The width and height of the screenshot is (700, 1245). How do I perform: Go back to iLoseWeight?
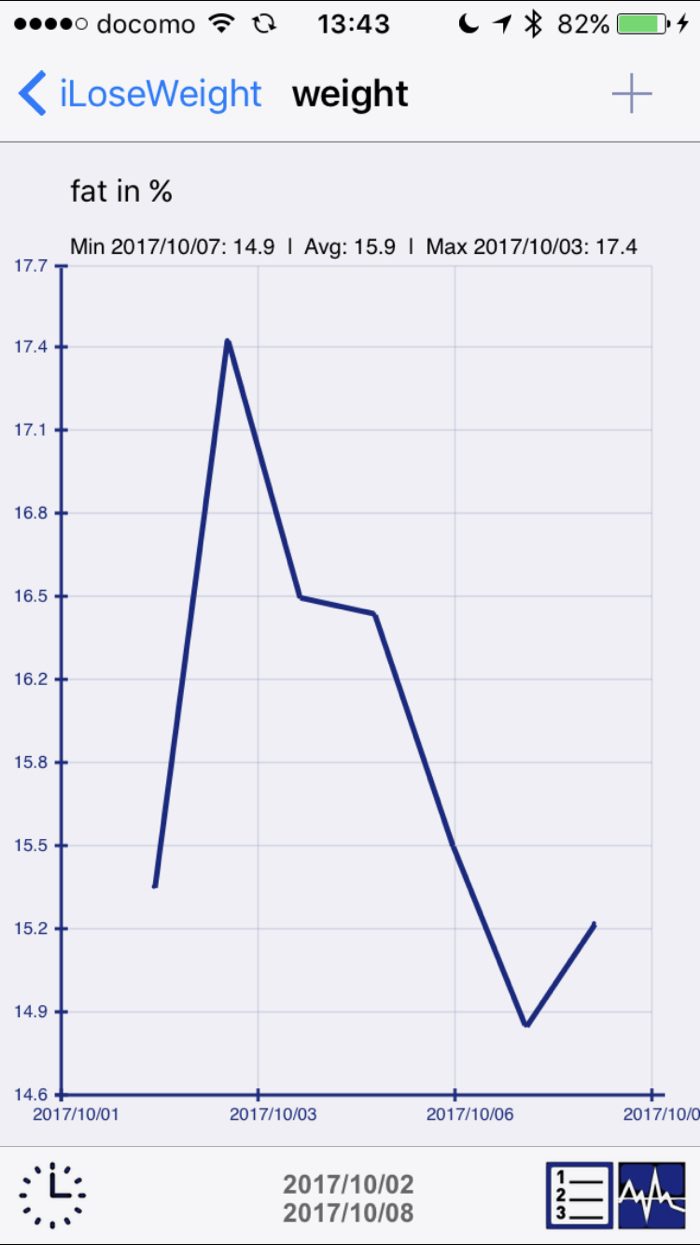[x=140, y=94]
